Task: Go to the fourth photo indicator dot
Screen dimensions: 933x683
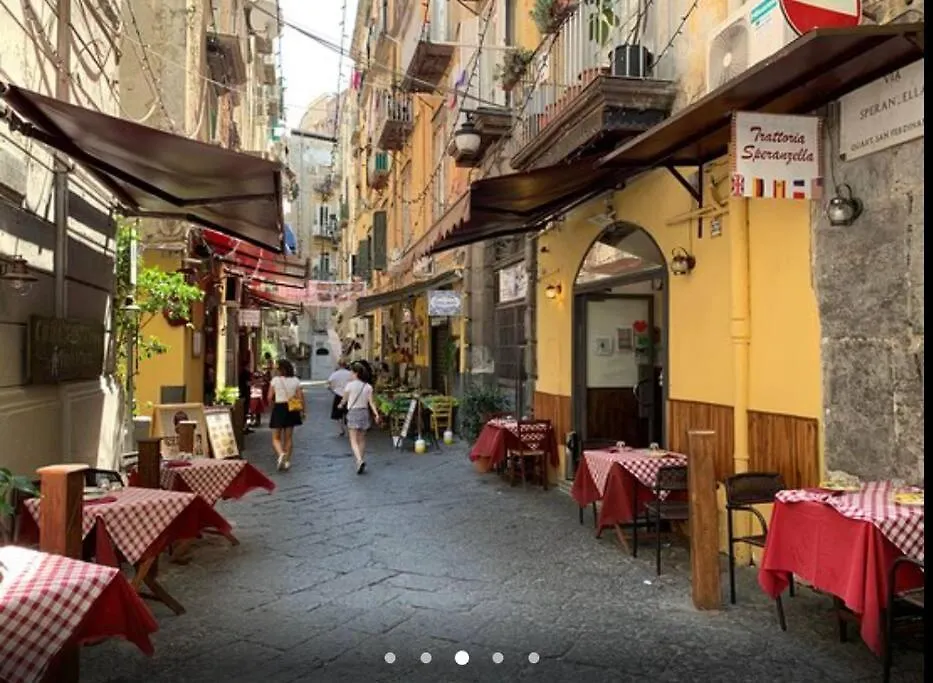Action: pos(498,658)
